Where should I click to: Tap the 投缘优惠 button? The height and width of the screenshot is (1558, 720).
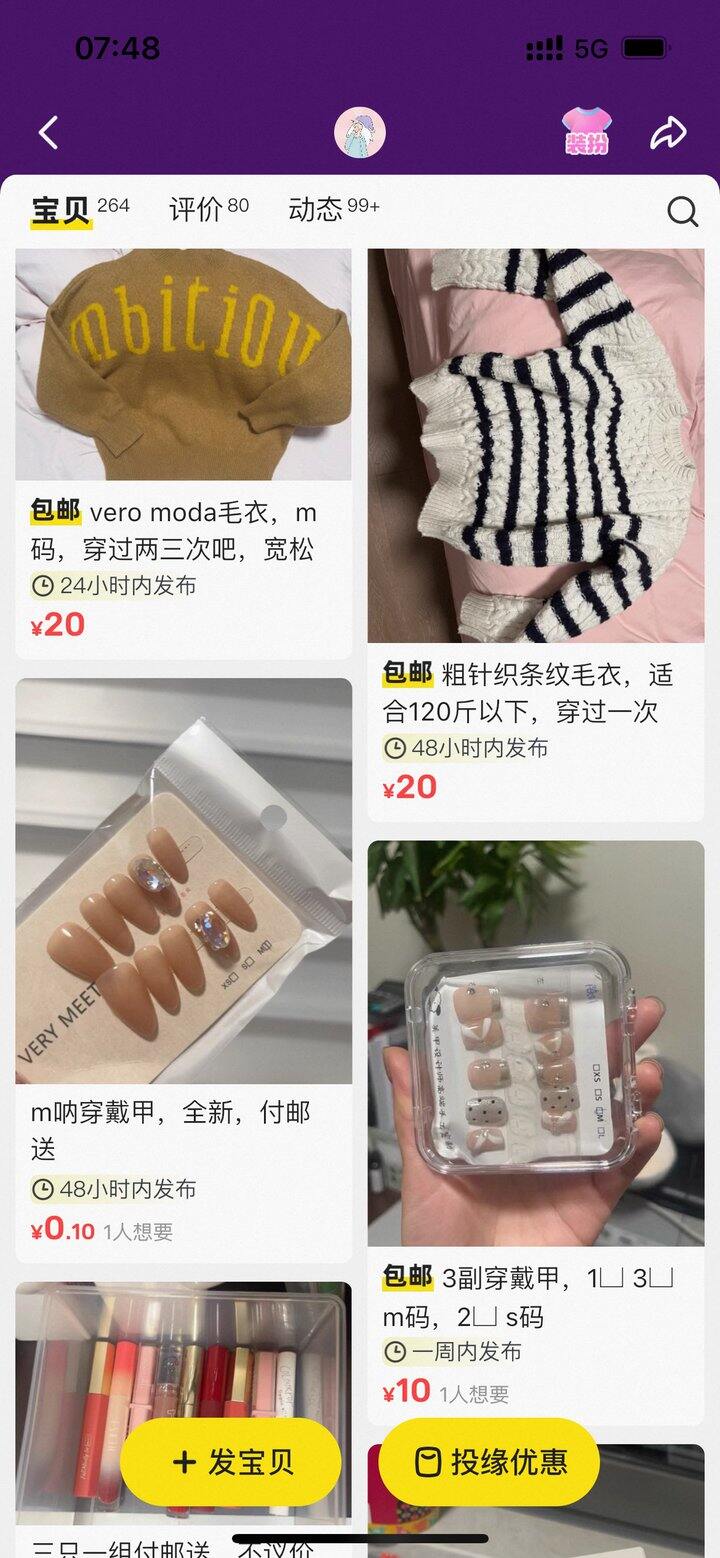(x=489, y=1462)
